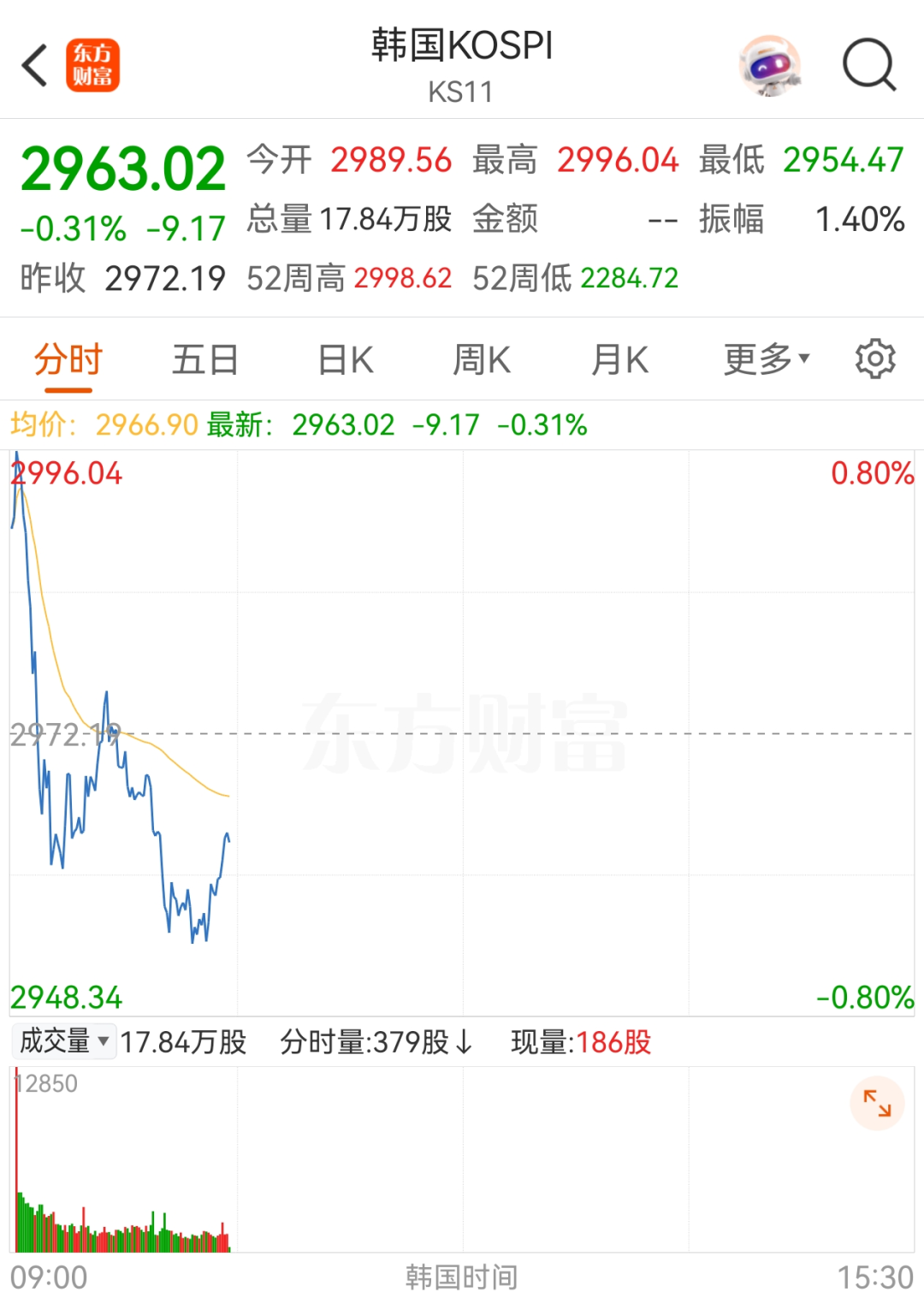
Task: Select the 日K chart tab
Action: (346, 360)
